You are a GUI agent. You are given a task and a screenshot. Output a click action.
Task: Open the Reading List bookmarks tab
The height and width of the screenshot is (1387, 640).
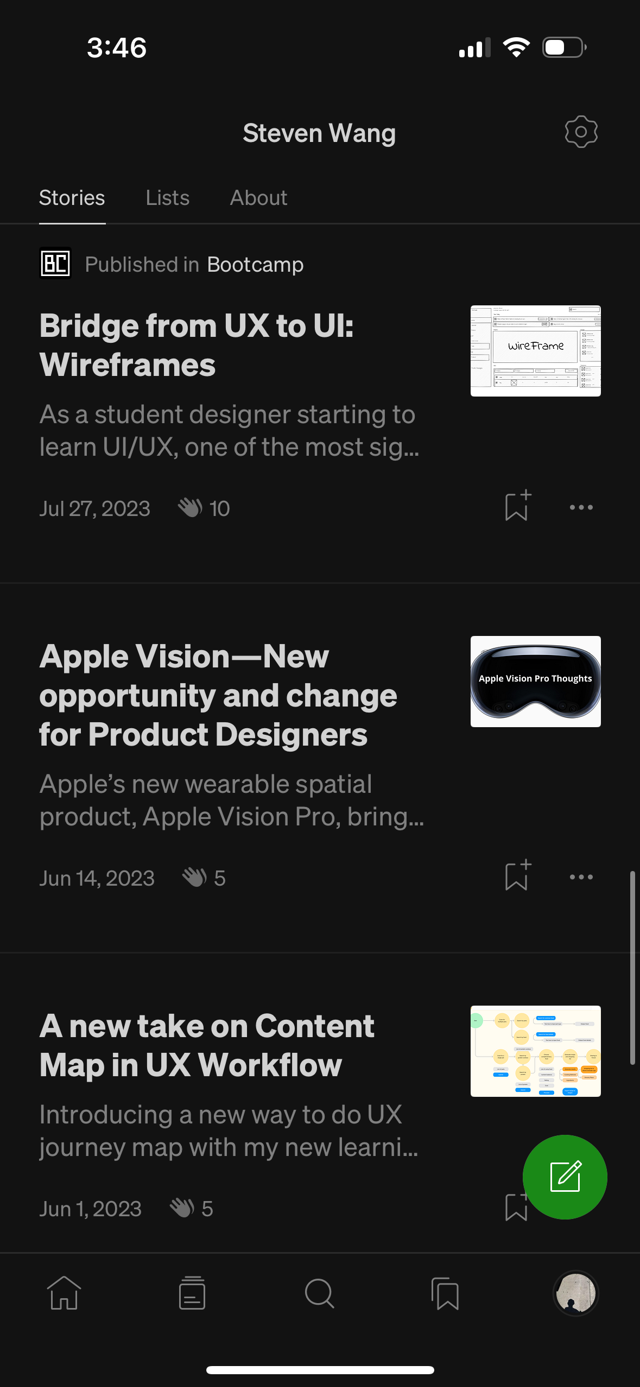(446, 1294)
